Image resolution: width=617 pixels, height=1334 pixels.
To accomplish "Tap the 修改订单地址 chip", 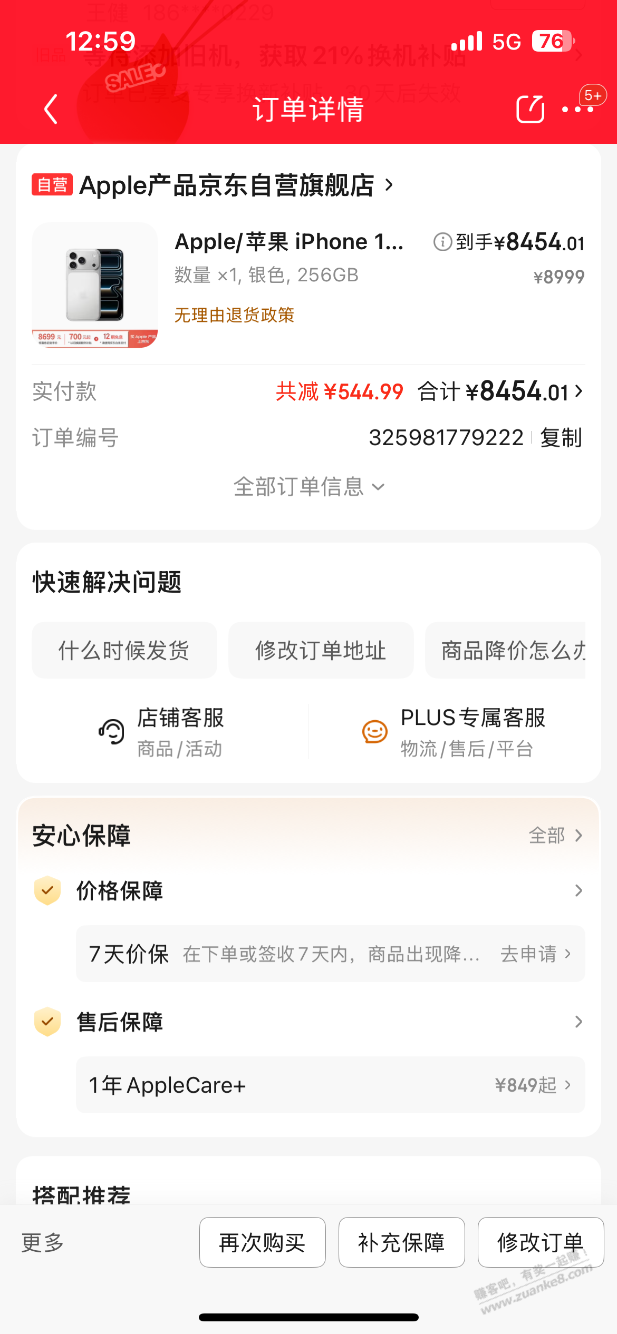I will tap(320, 651).
